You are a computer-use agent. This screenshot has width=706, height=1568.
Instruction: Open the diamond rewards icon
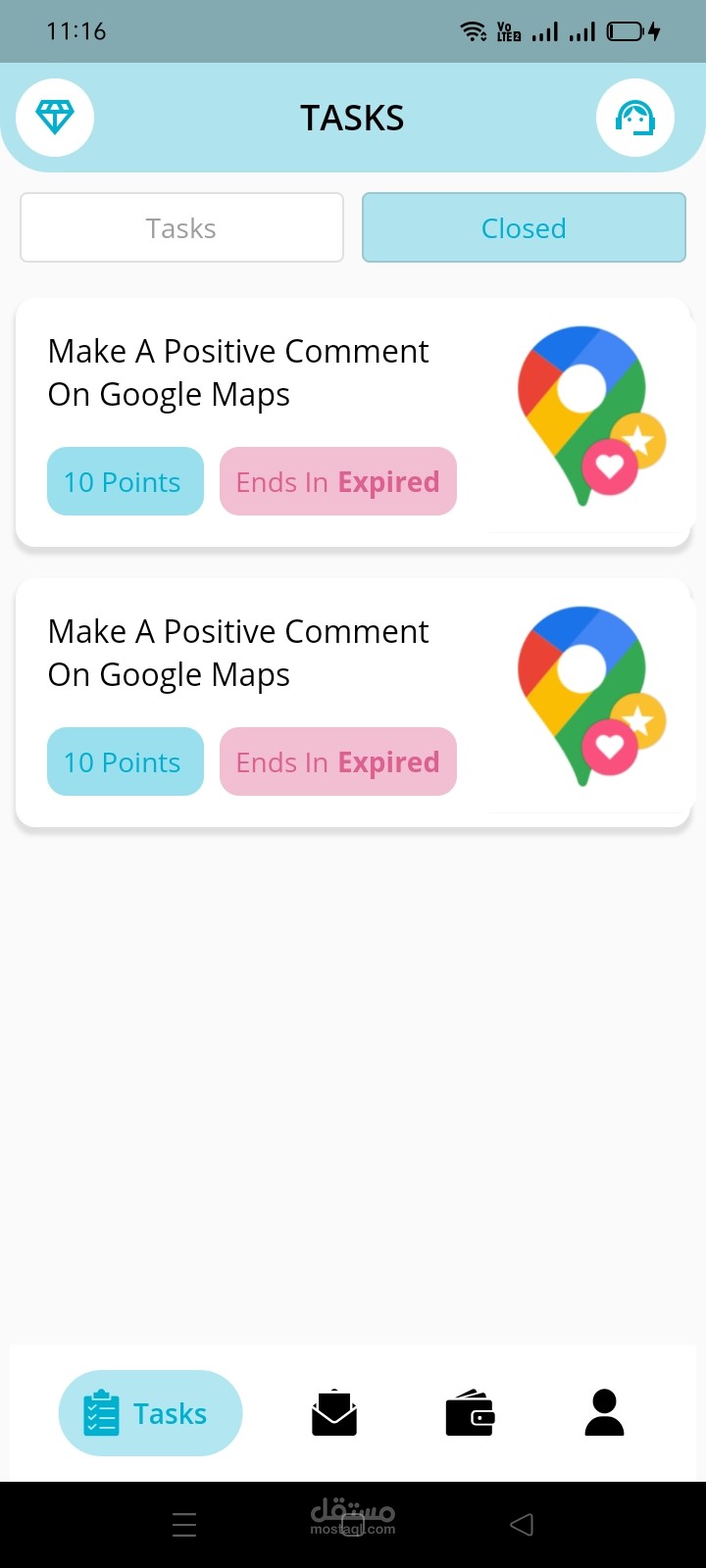coord(55,118)
